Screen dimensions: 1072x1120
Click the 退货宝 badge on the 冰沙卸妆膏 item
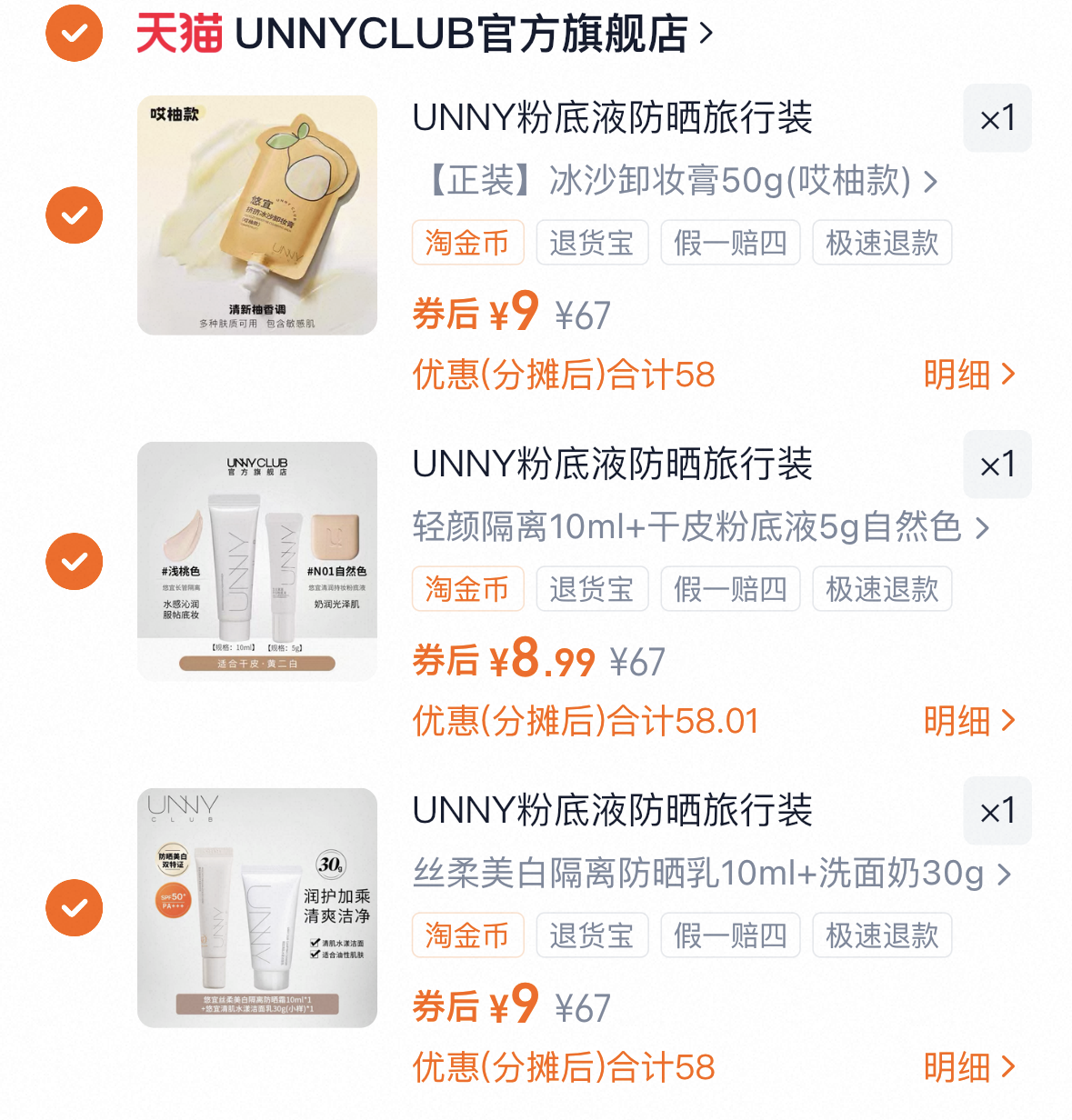592,243
